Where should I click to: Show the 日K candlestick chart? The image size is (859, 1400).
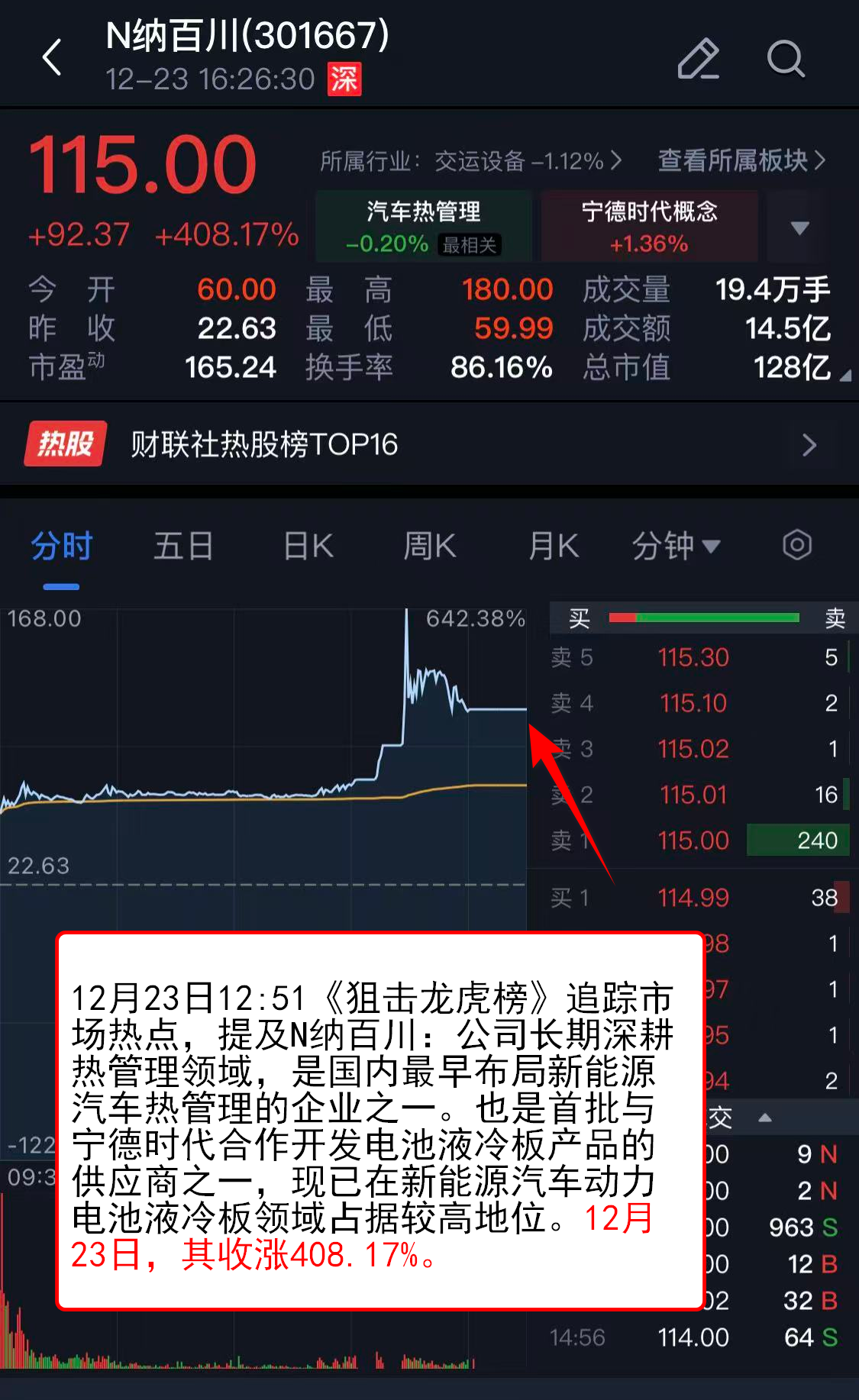click(308, 547)
